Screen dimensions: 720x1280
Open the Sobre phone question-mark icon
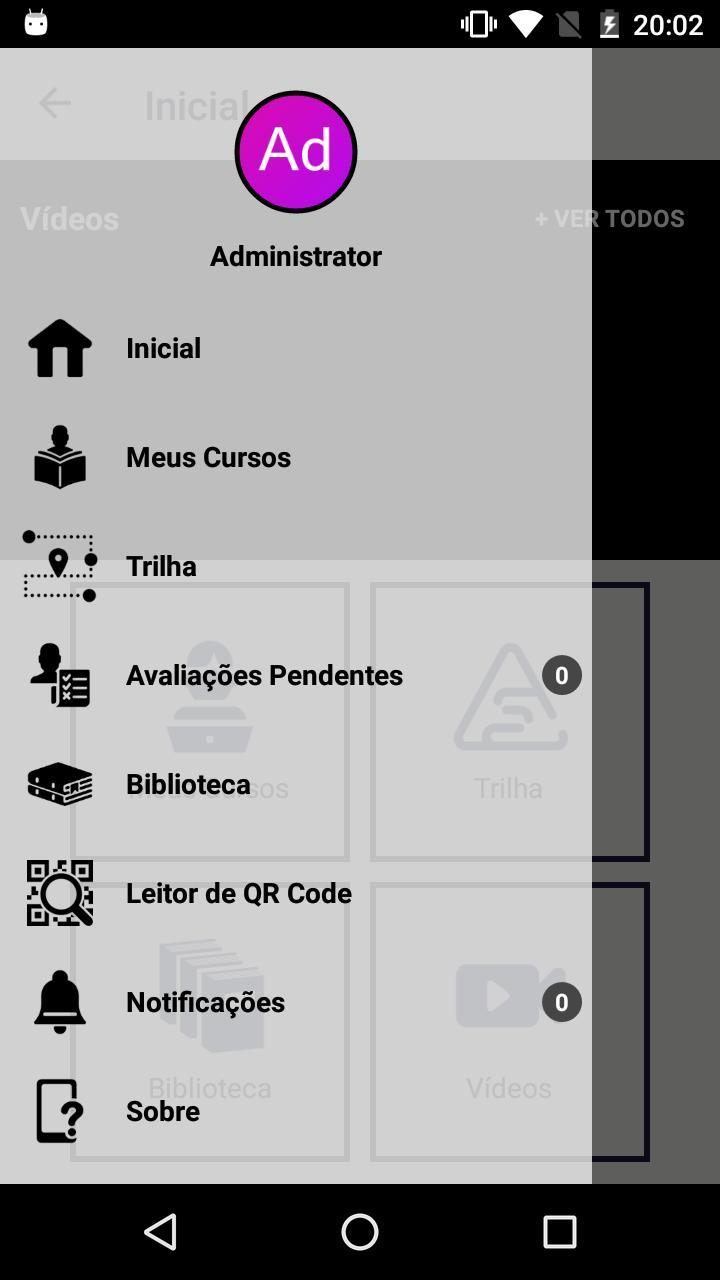pos(59,1111)
